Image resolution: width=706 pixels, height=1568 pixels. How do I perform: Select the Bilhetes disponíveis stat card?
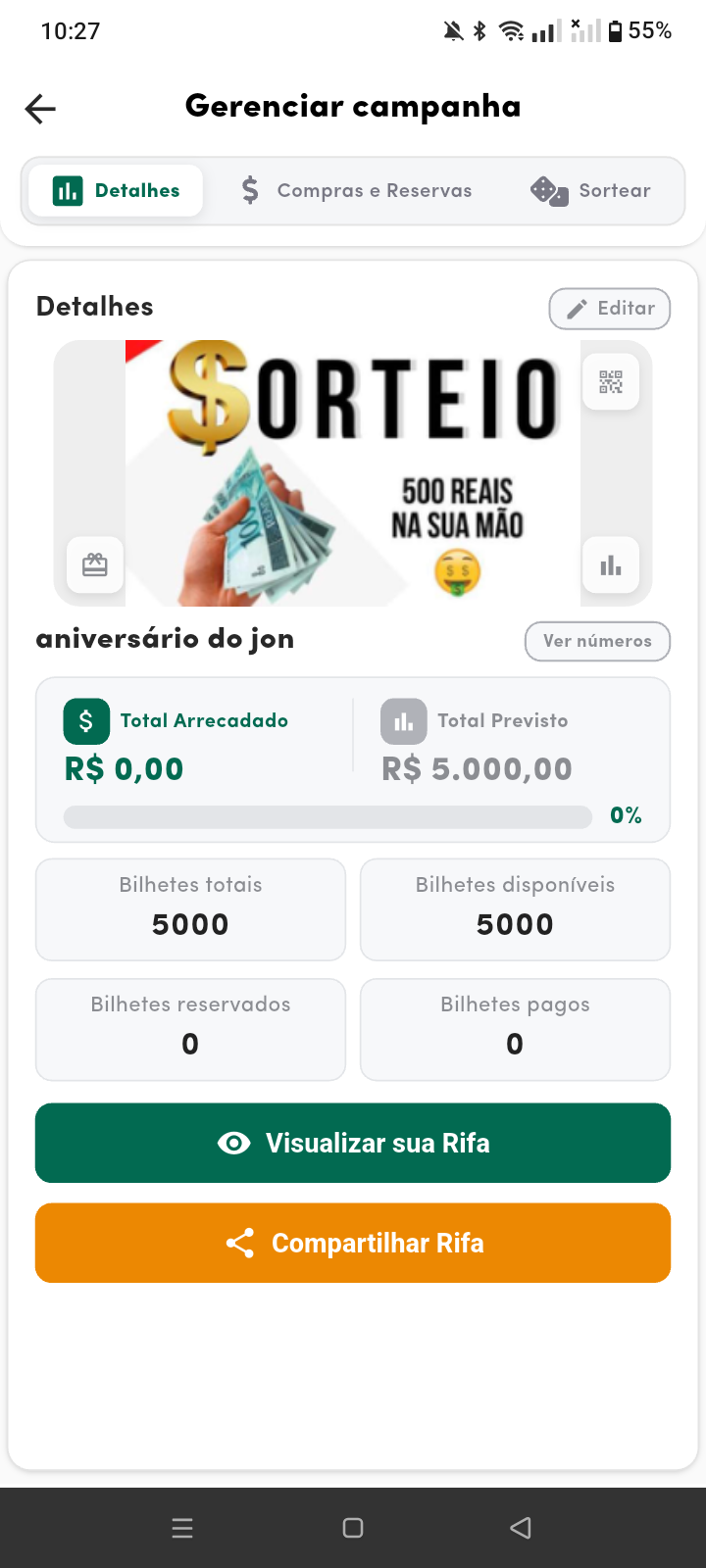pyautogui.click(x=515, y=908)
